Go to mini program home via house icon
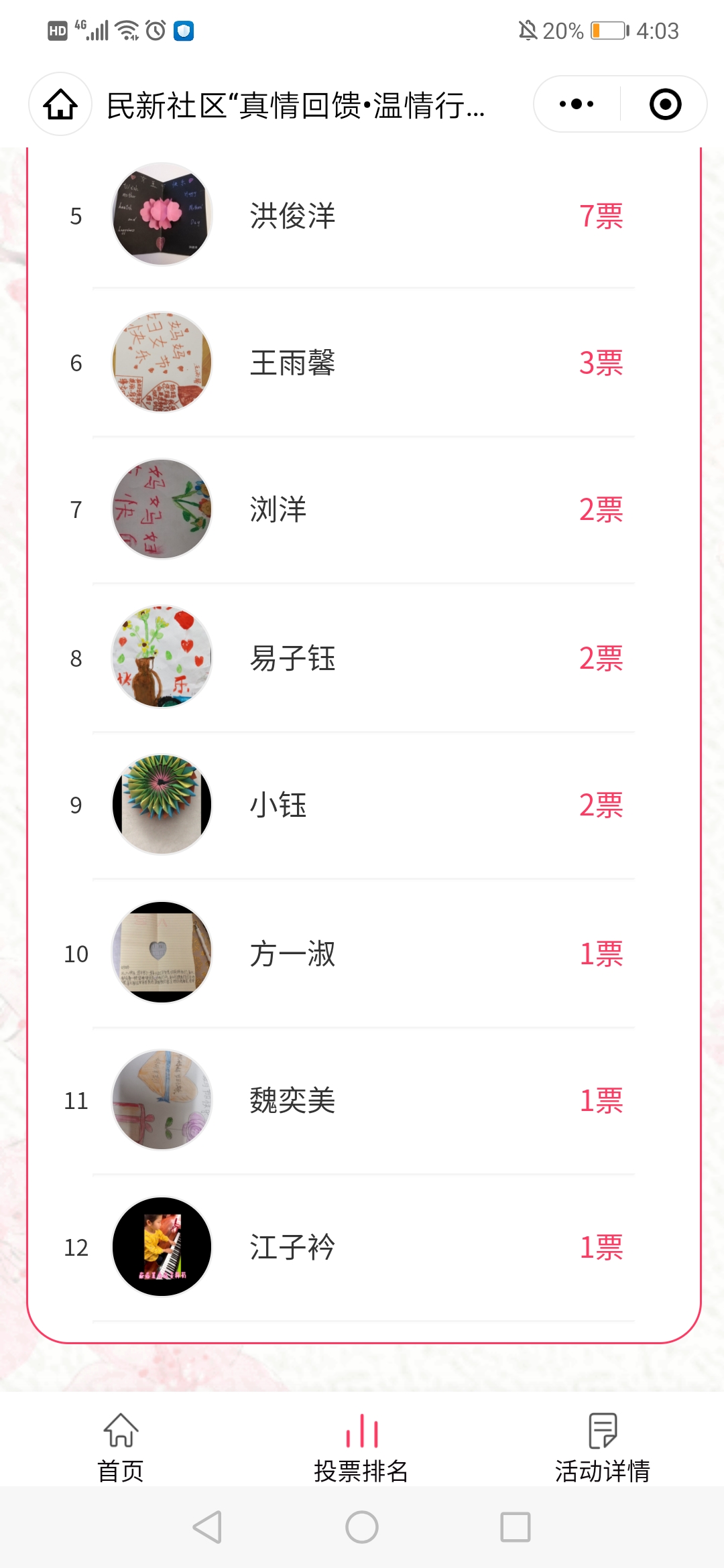The image size is (724, 1568). pyautogui.click(x=60, y=105)
